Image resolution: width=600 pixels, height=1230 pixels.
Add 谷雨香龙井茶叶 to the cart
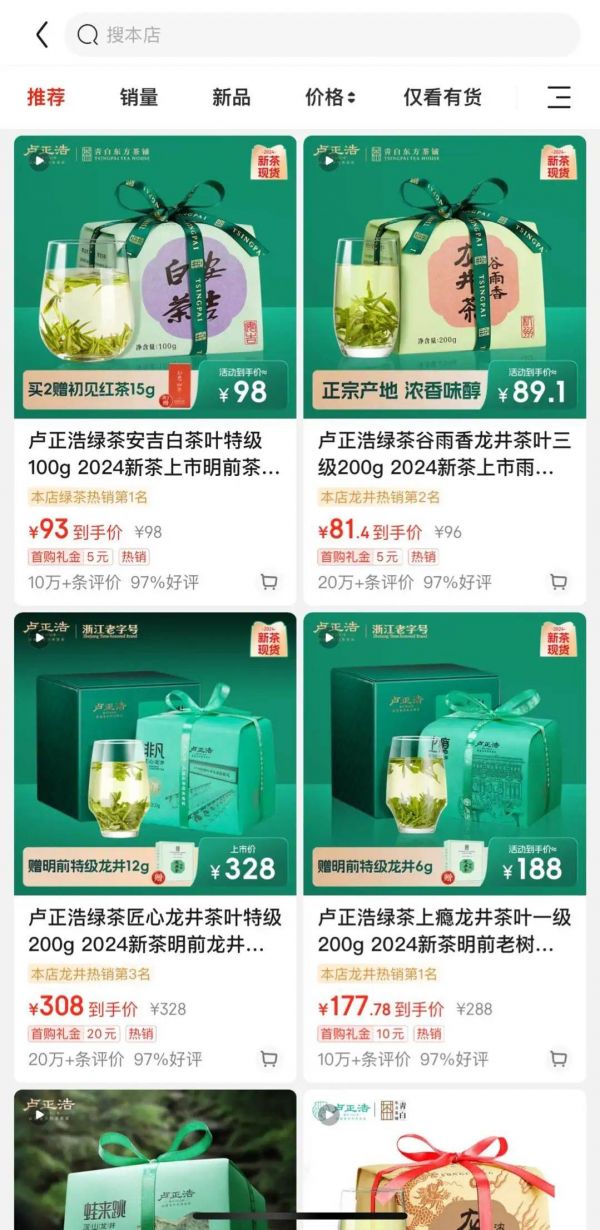tap(559, 582)
